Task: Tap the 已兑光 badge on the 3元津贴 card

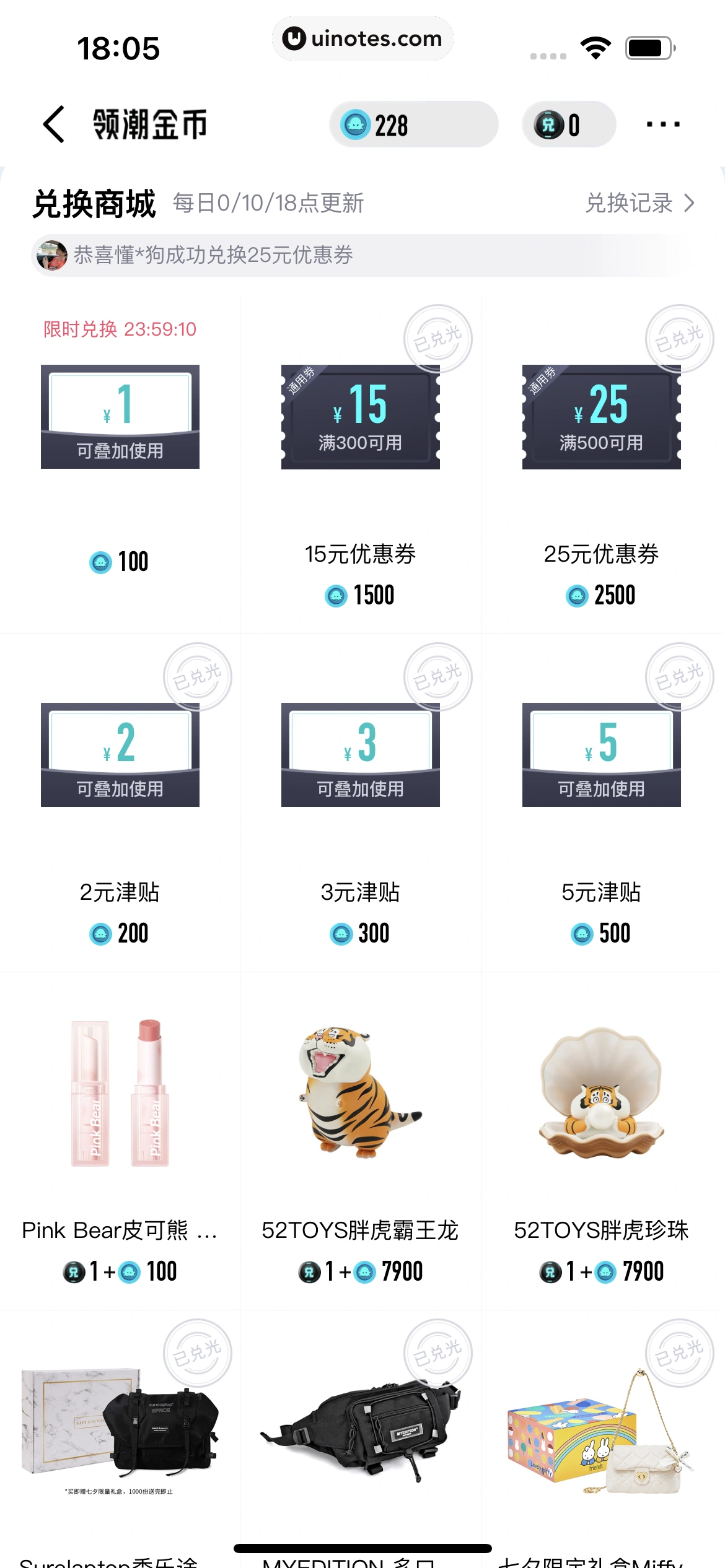Action: [438, 677]
